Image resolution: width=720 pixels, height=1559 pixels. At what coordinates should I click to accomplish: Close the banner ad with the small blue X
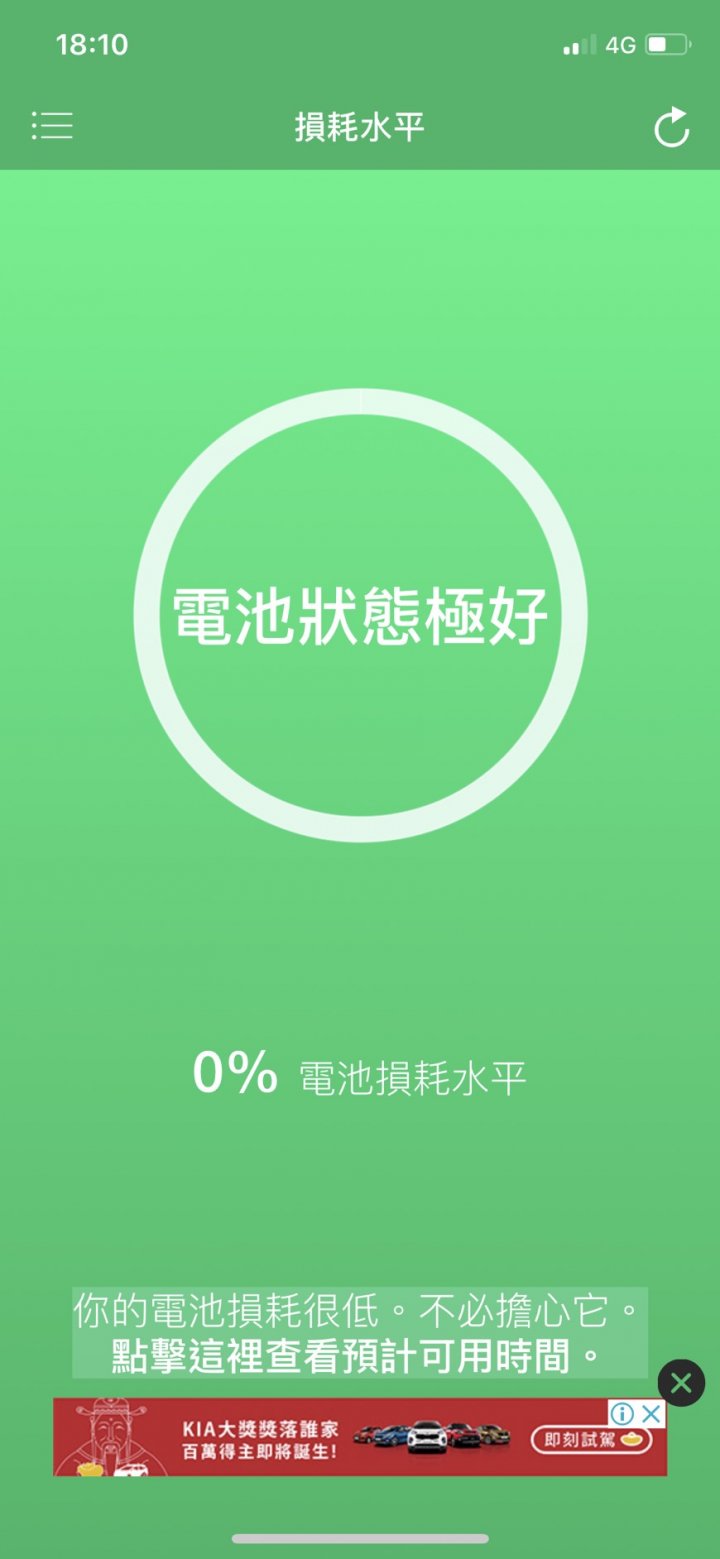[x=652, y=1413]
